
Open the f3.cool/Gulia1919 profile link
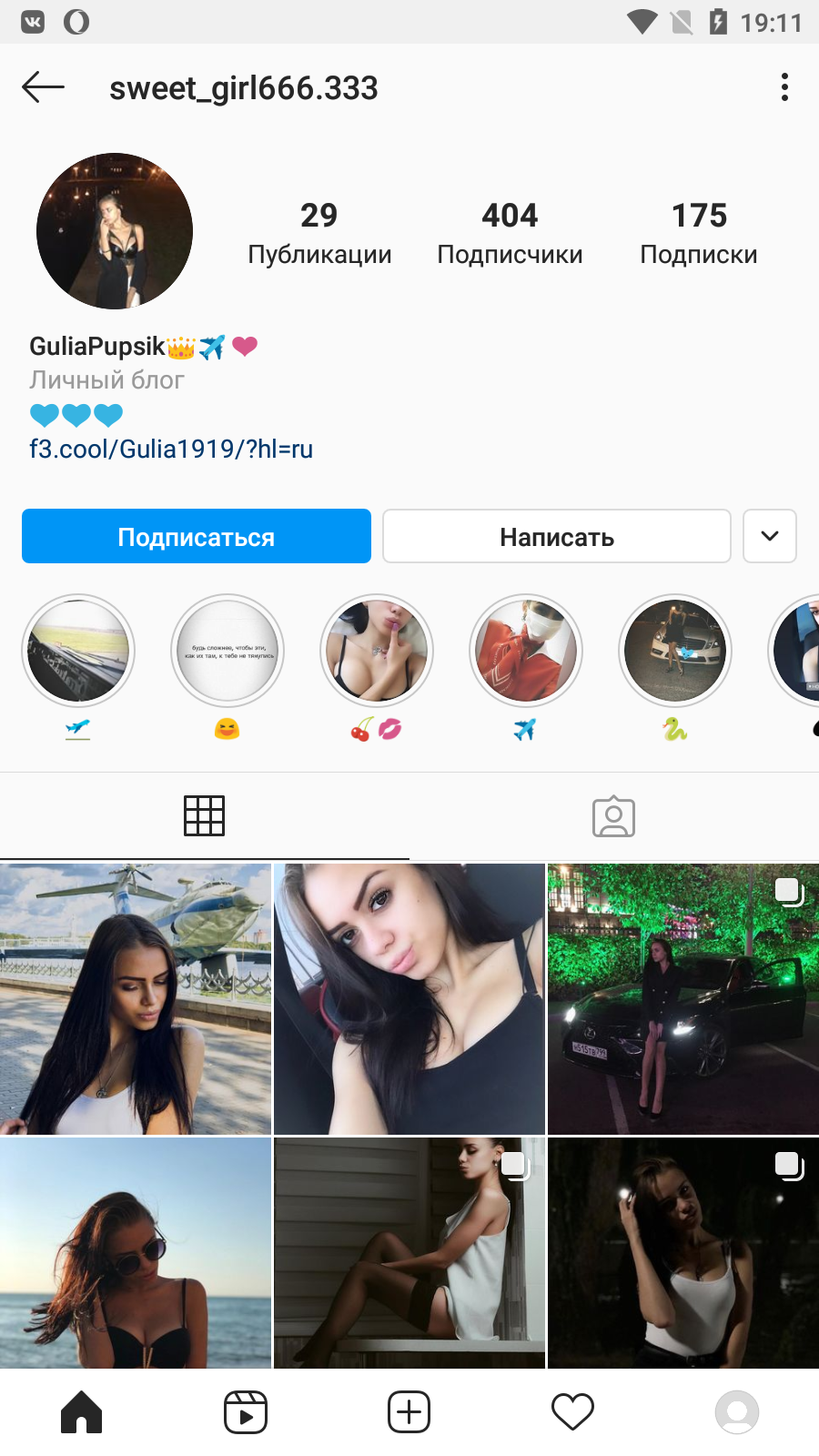pos(171,449)
